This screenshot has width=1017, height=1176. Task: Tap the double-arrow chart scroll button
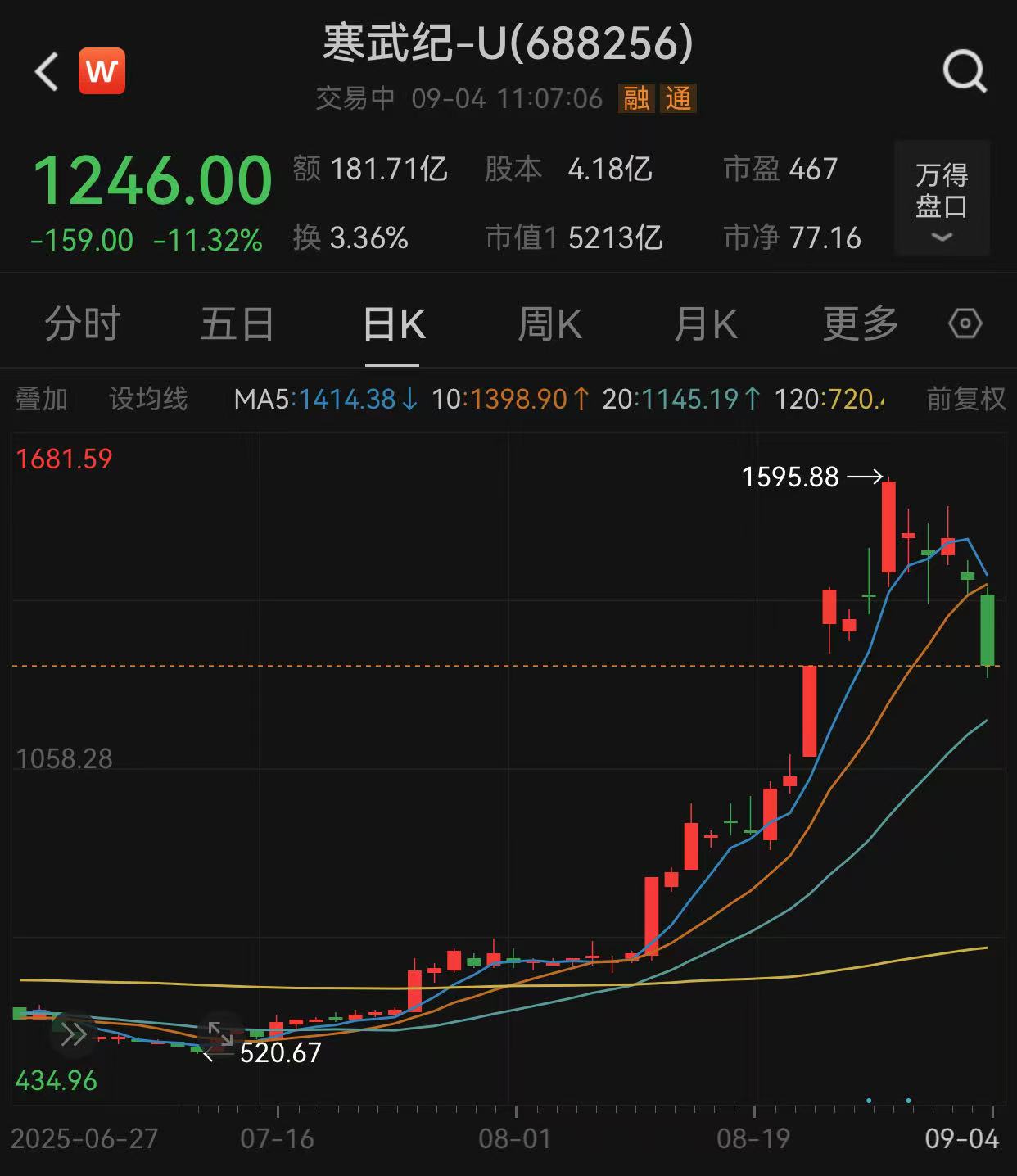coord(74,1034)
